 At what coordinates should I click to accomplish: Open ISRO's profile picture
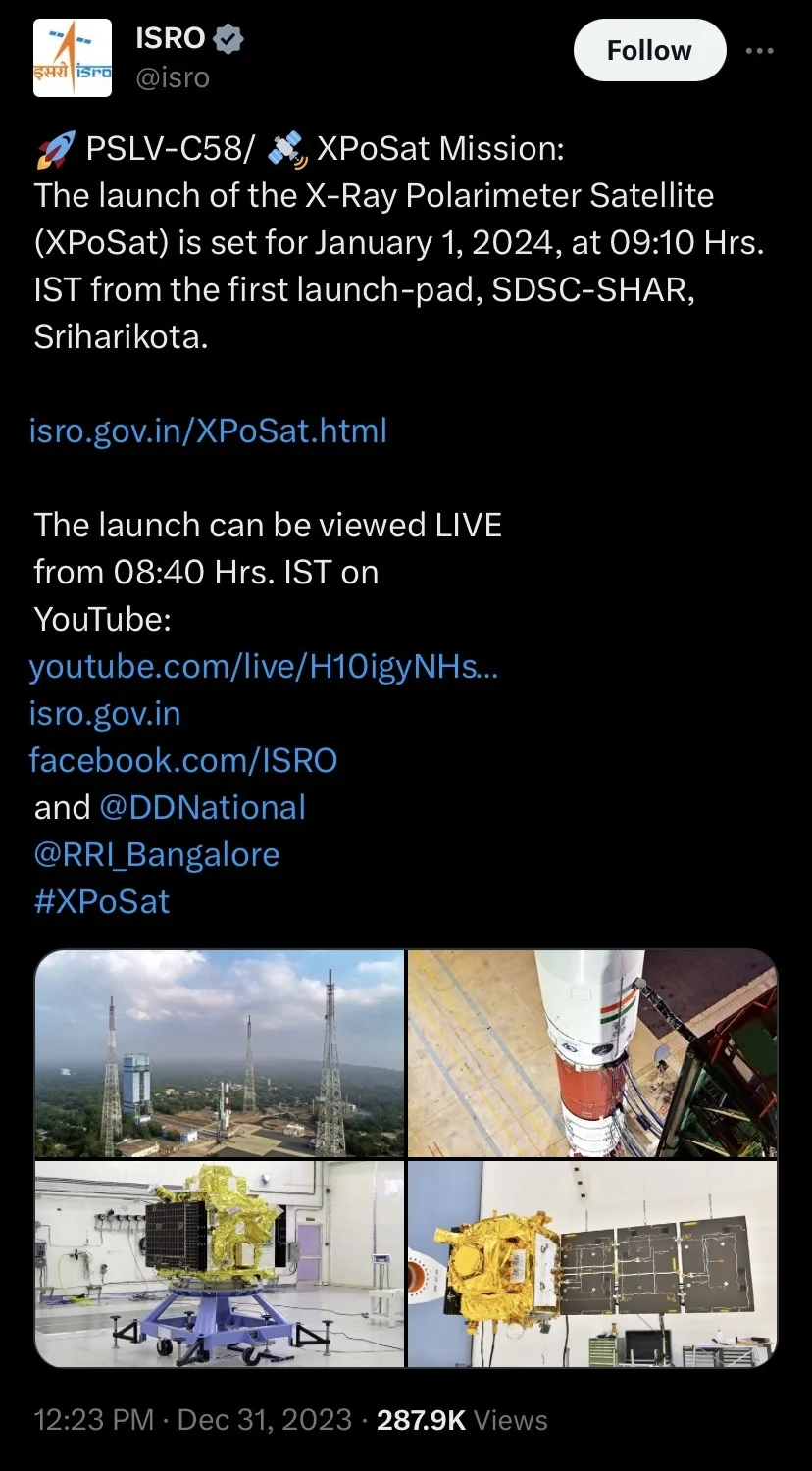[73, 58]
